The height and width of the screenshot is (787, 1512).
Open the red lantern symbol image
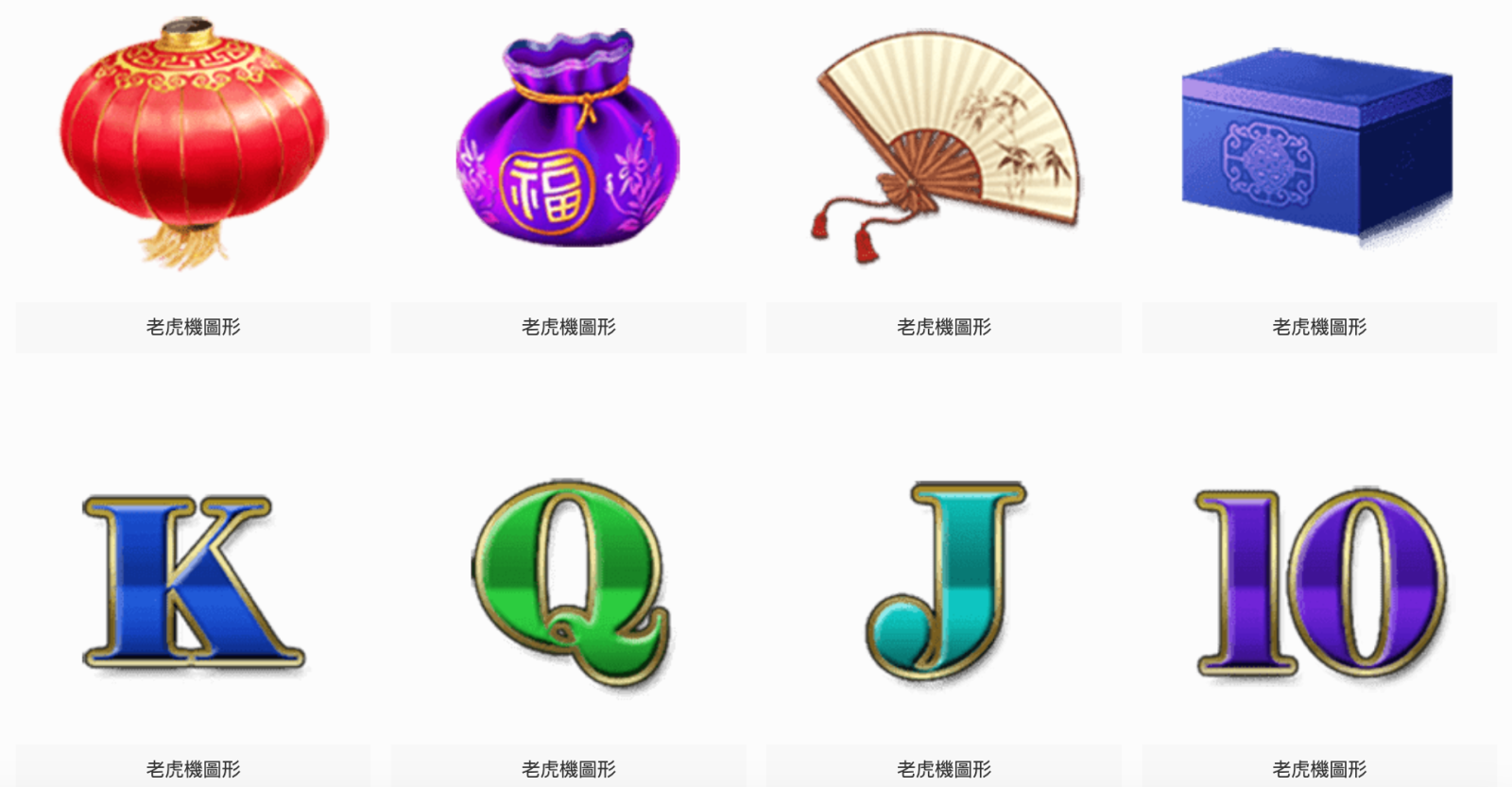point(193,142)
